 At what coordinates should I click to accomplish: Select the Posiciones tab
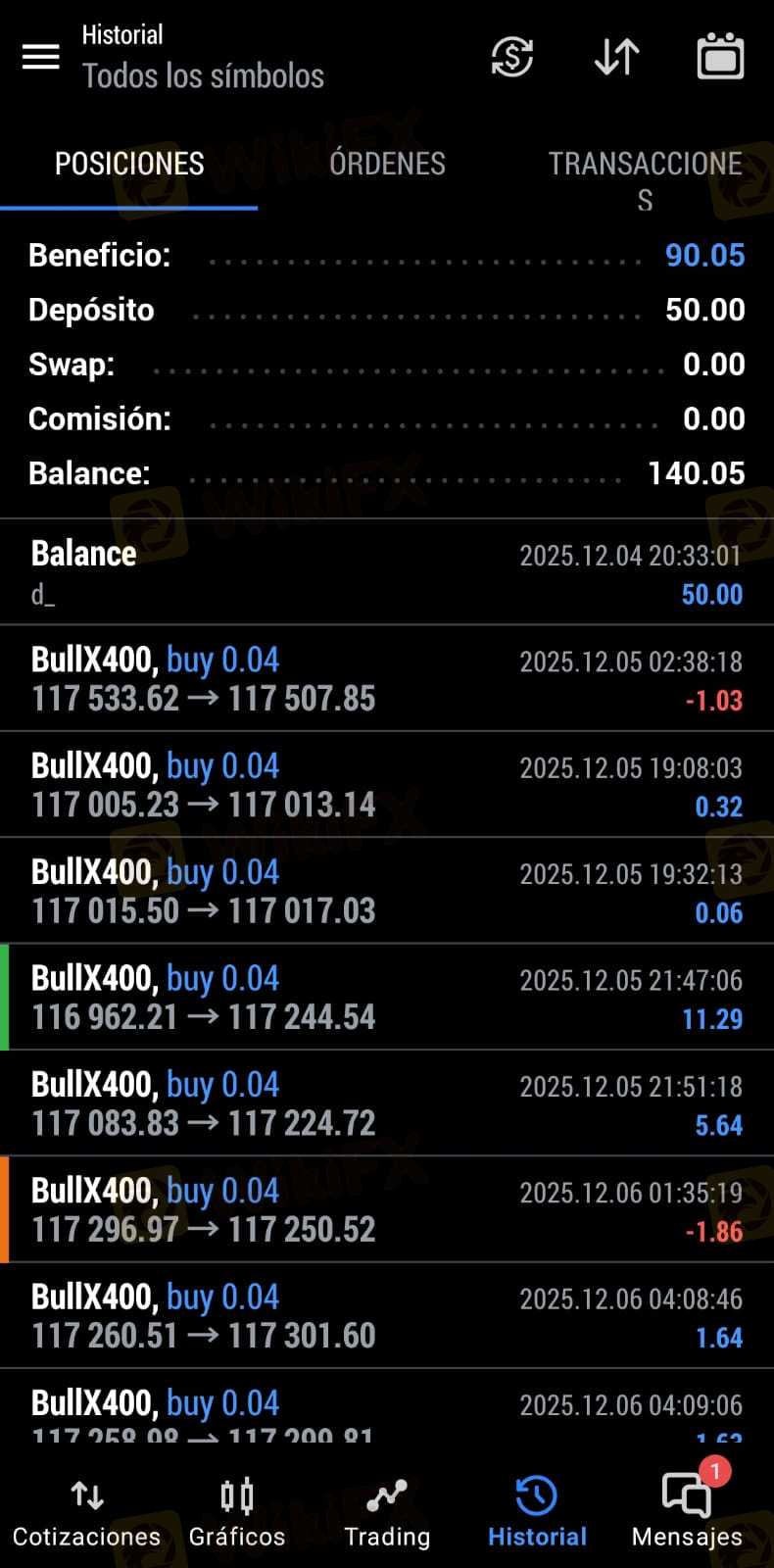(129, 164)
